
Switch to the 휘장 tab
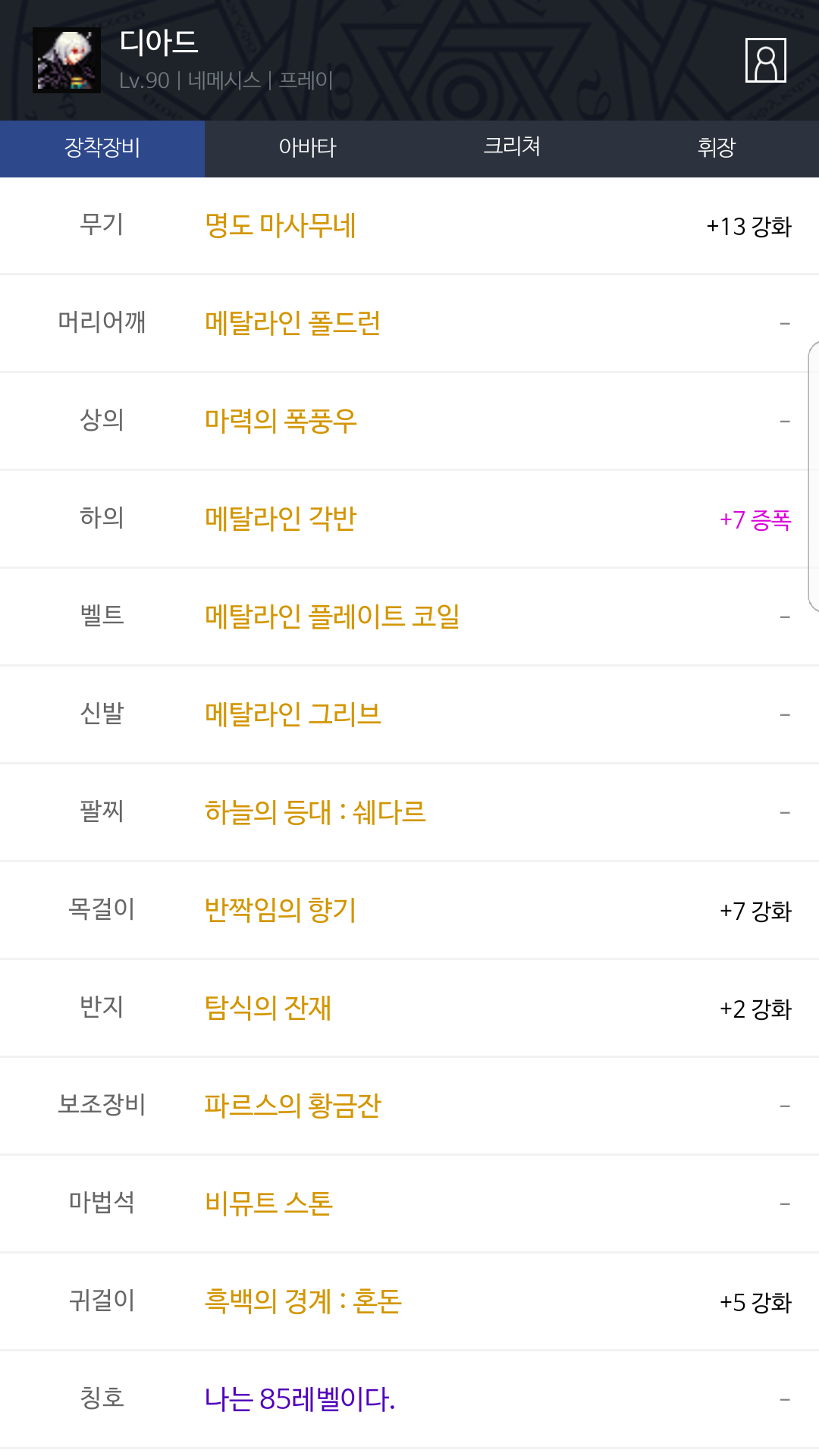(x=717, y=148)
